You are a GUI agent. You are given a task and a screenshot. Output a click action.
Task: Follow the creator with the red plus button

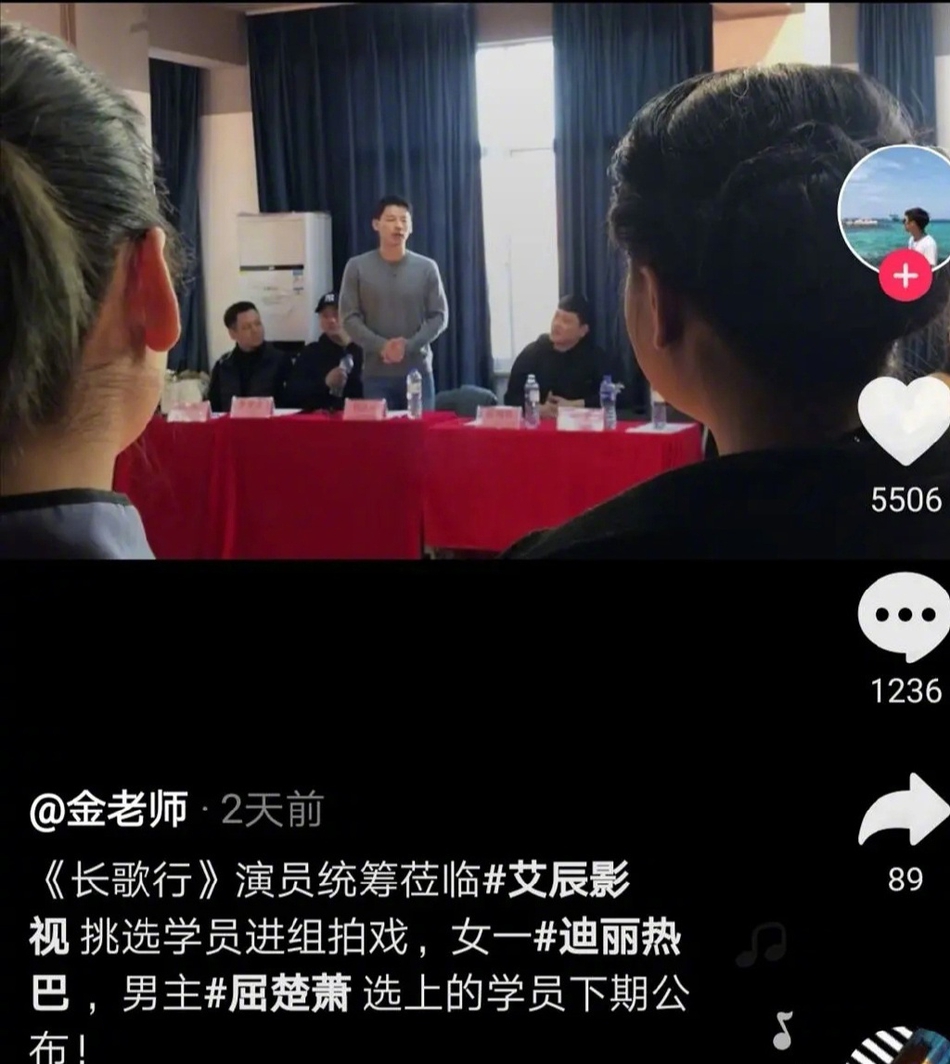pyautogui.click(x=905, y=276)
